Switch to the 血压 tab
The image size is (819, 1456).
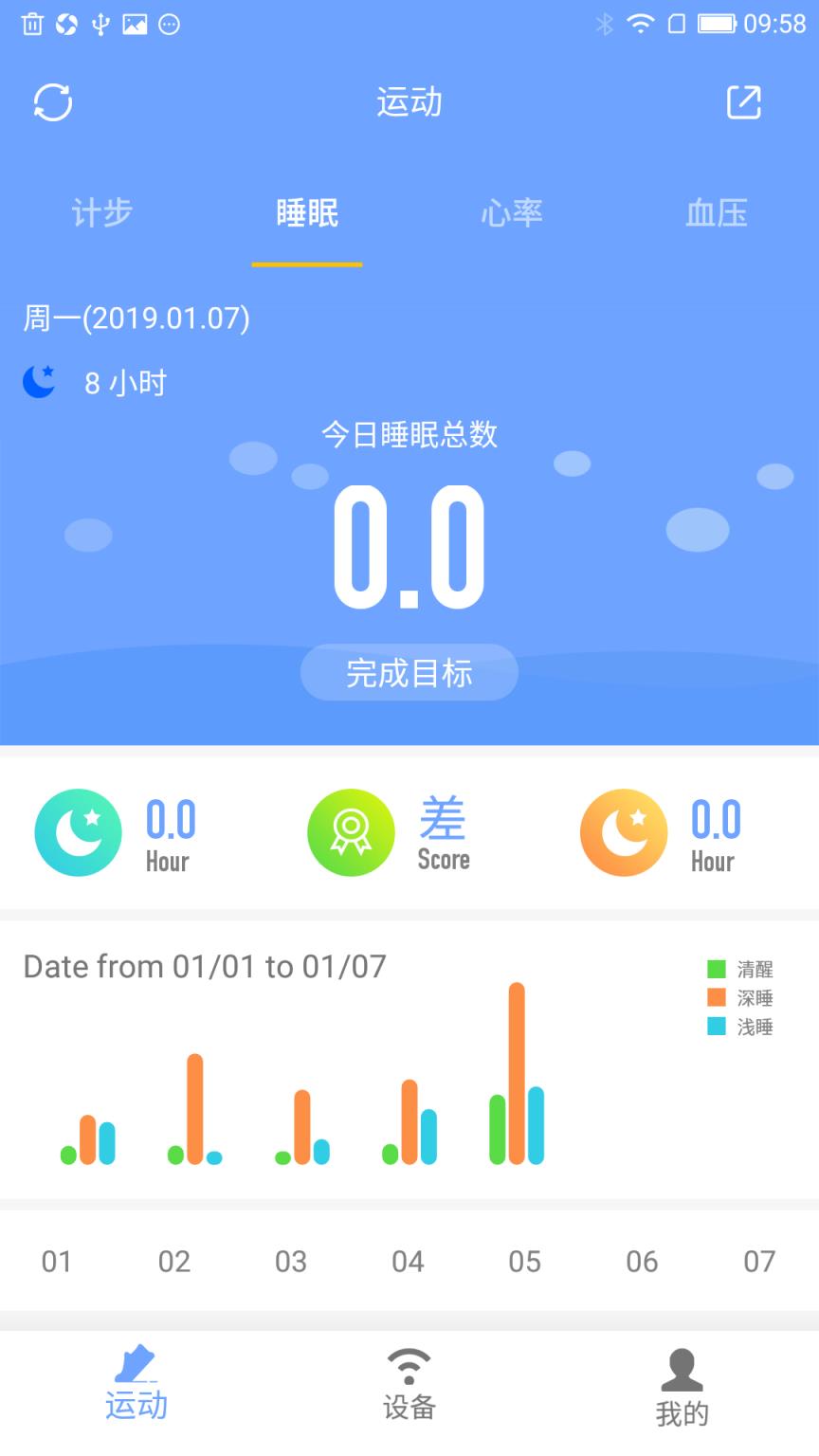click(x=716, y=214)
